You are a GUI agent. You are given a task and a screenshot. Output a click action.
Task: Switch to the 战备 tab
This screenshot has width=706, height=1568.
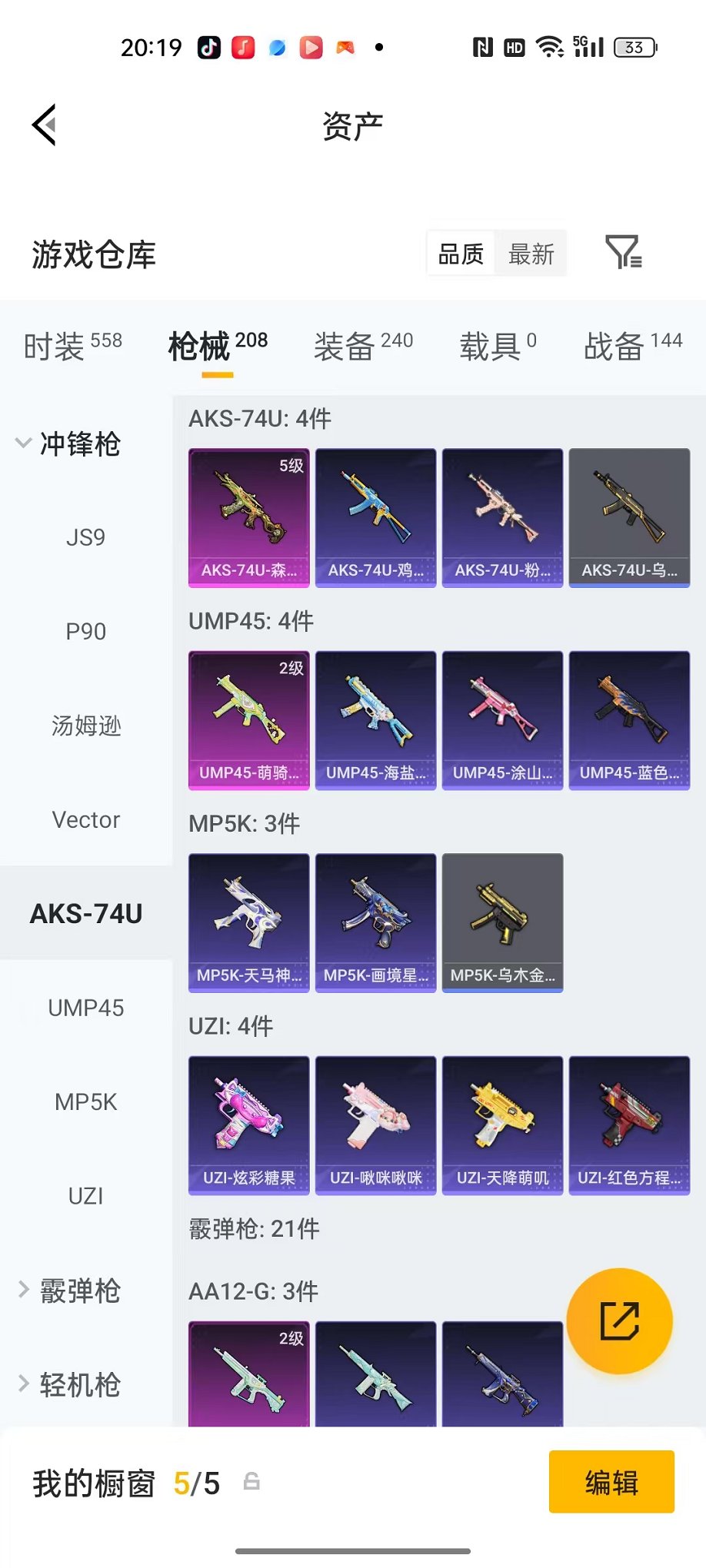tap(633, 346)
